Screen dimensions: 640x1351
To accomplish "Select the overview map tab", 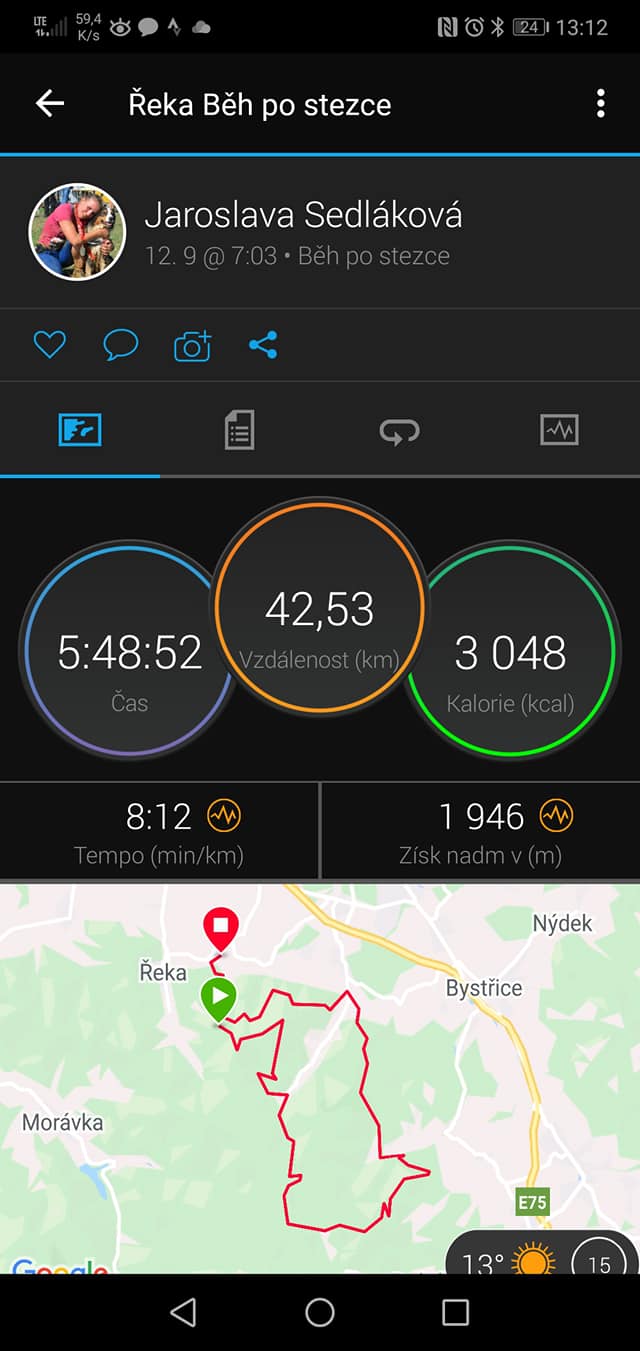I will [x=80, y=431].
